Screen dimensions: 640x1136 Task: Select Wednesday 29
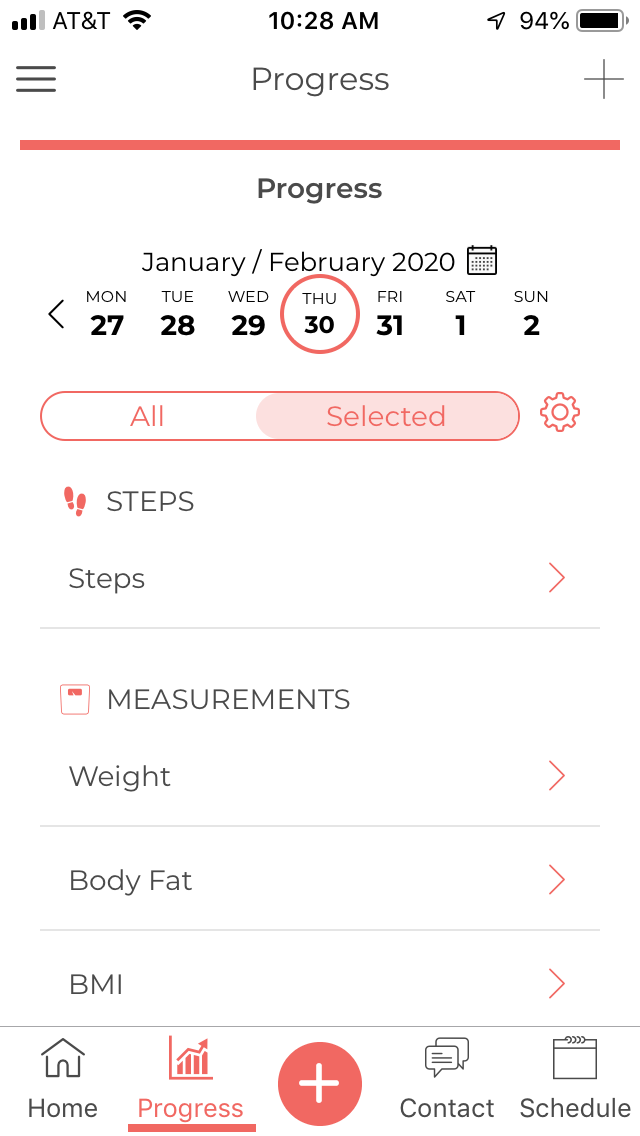pos(248,314)
